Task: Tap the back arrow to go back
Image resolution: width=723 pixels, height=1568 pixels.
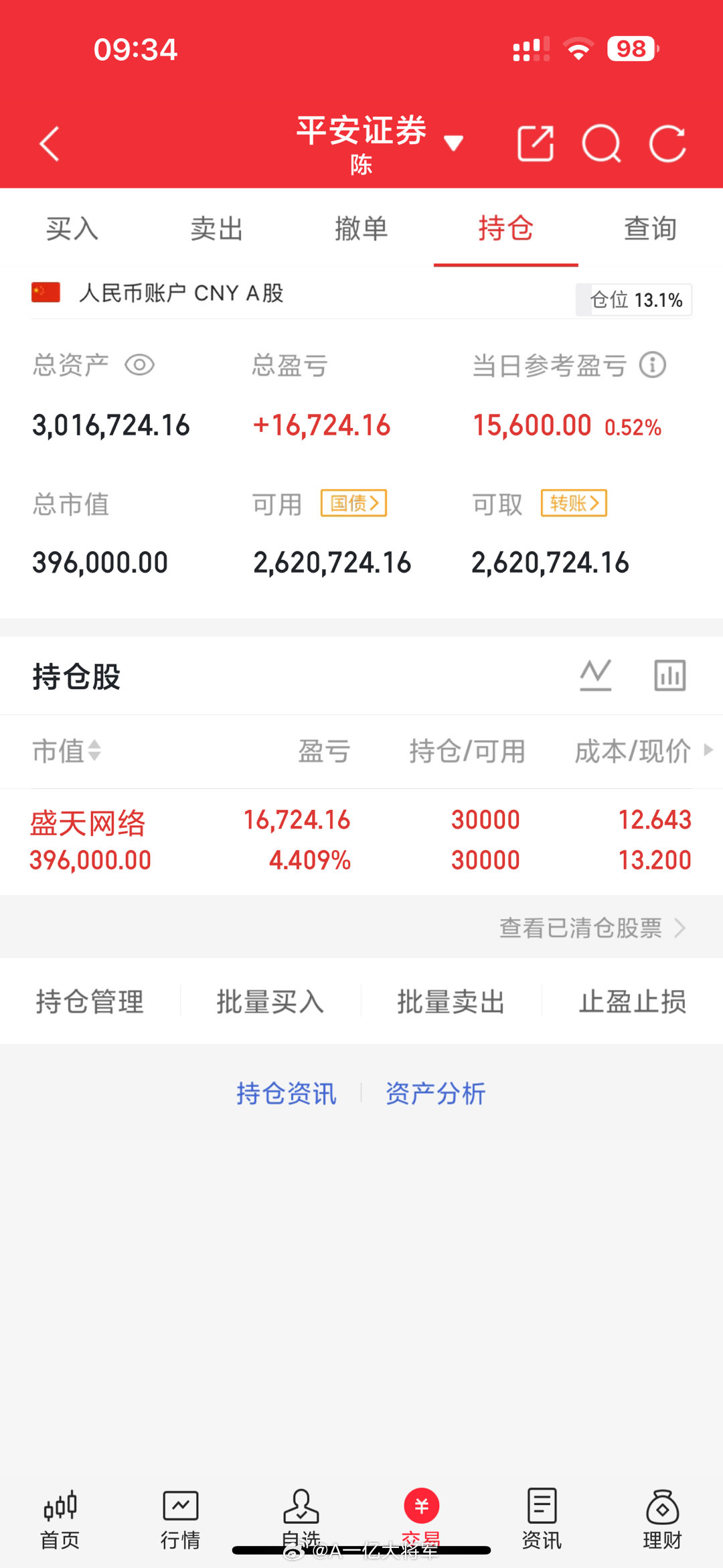Action: (49, 143)
